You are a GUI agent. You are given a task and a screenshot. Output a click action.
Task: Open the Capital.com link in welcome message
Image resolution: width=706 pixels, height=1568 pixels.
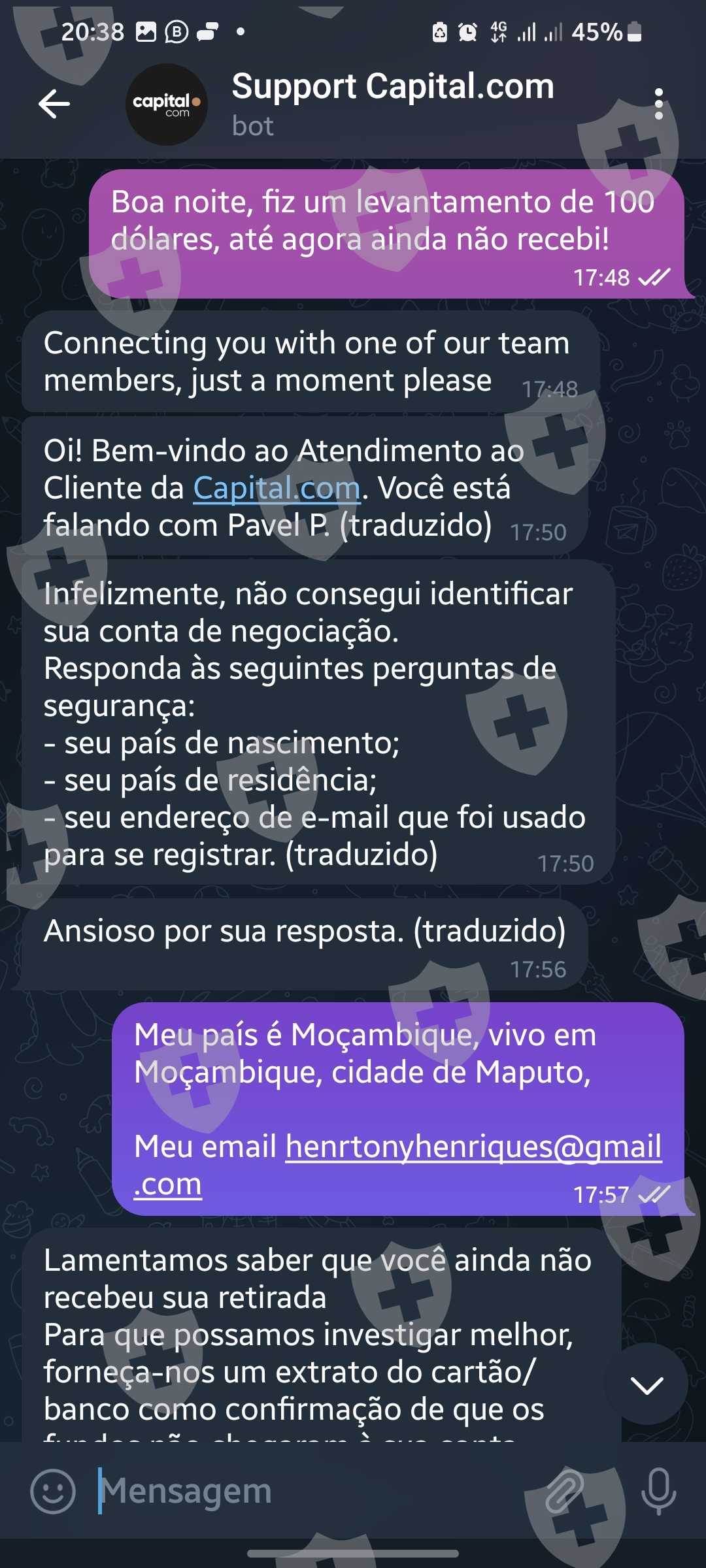coord(277,488)
